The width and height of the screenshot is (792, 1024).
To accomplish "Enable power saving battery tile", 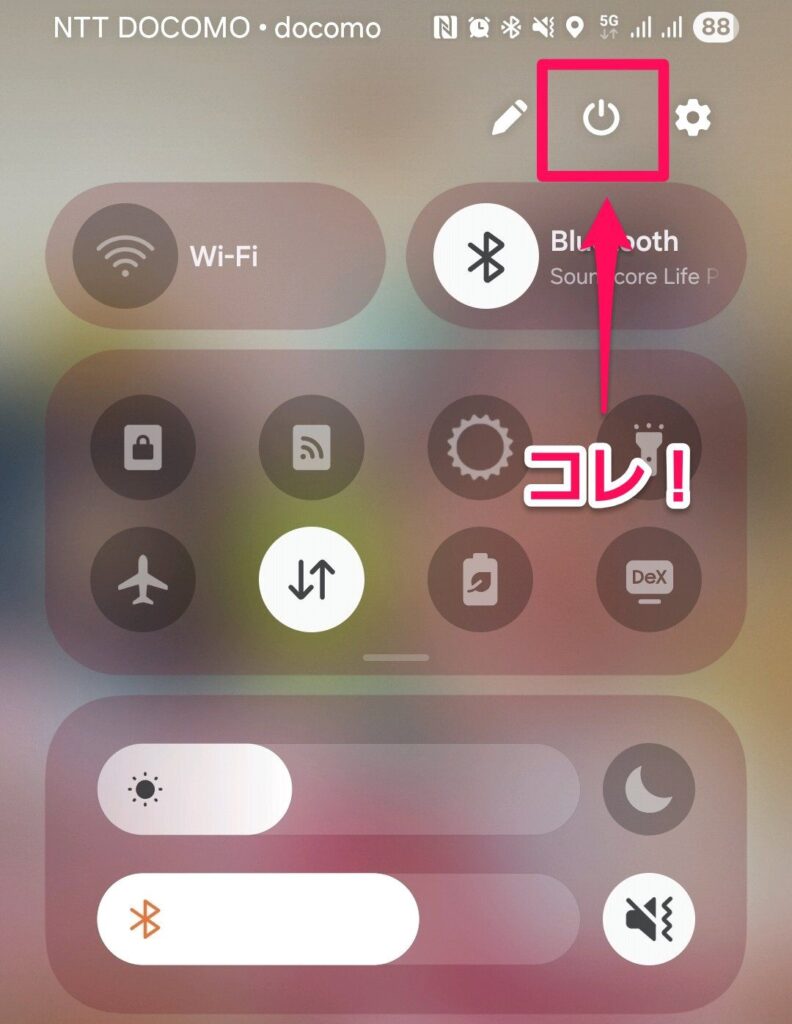I will (480, 580).
